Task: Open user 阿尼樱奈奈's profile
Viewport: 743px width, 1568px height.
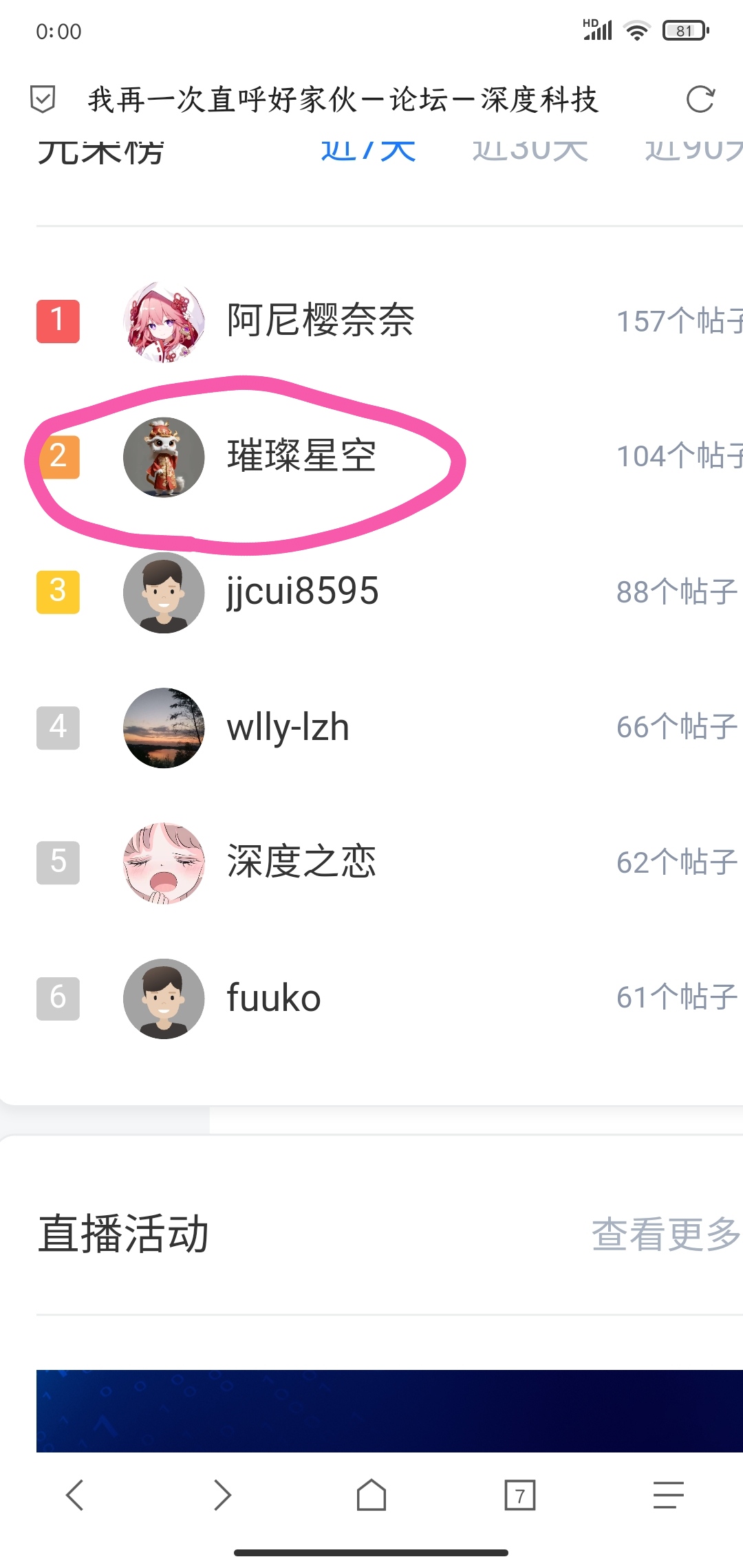Action: (x=321, y=320)
